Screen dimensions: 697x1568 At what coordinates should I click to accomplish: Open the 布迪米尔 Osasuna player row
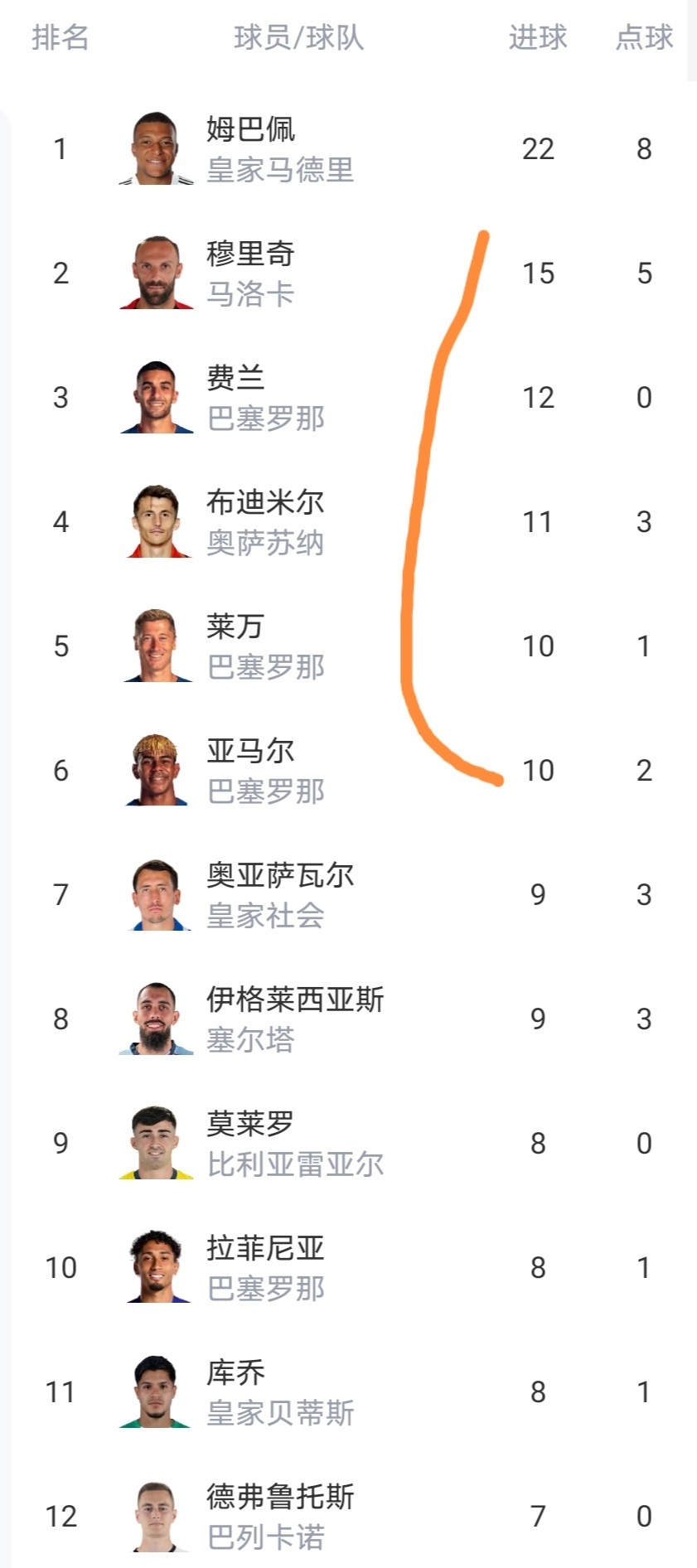coord(265,522)
